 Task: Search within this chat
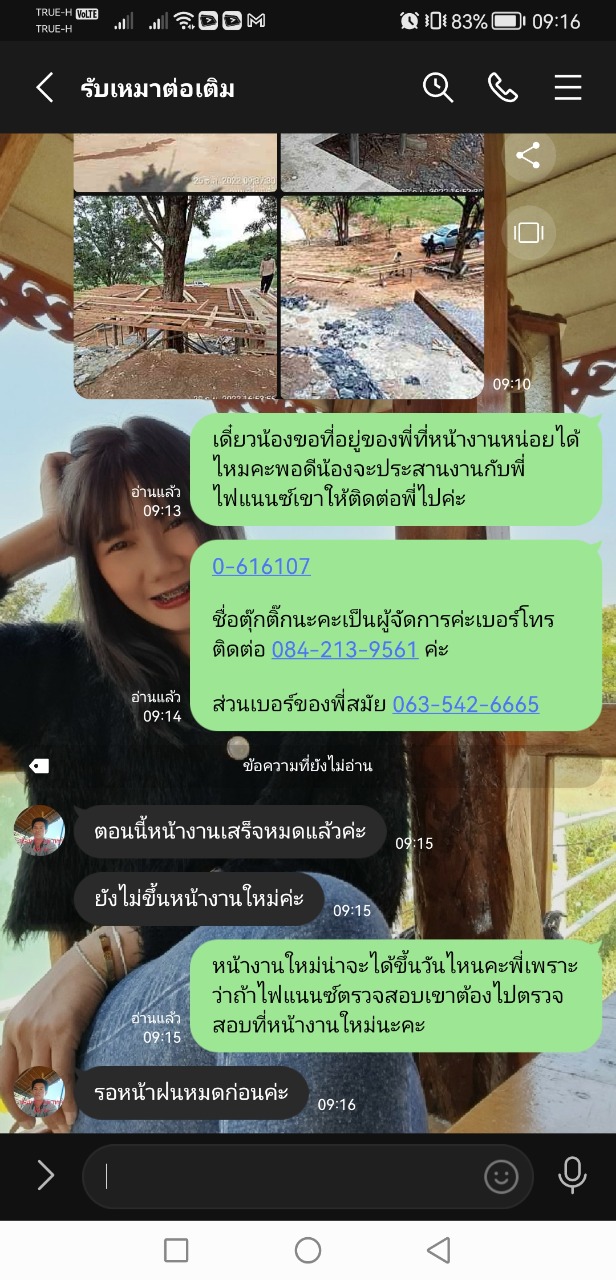pyautogui.click(x=438, y=88)
